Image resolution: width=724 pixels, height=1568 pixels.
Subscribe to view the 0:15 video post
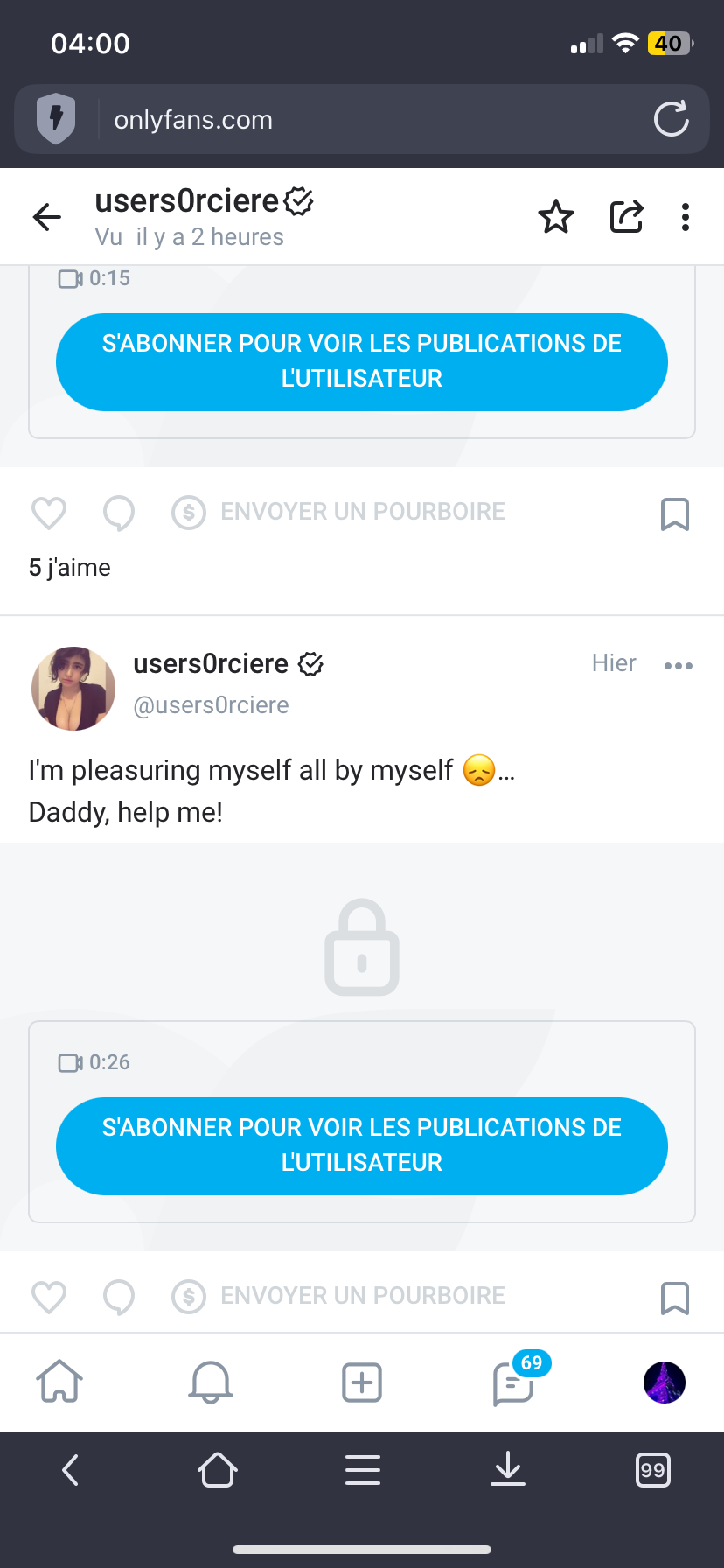[x=362, y=361]
